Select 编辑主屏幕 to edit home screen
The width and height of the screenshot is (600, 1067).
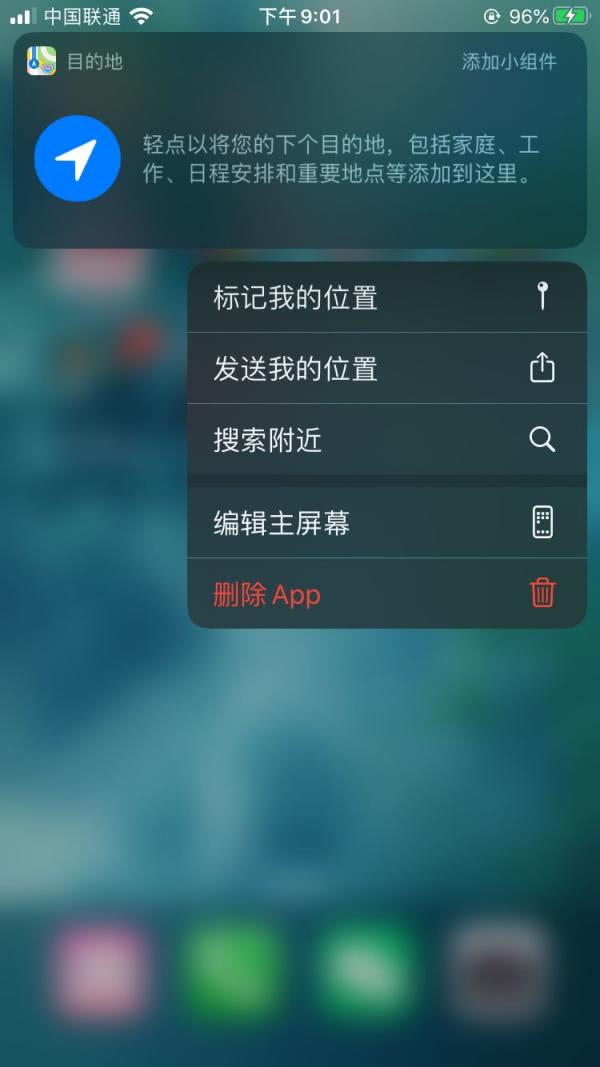386,523
